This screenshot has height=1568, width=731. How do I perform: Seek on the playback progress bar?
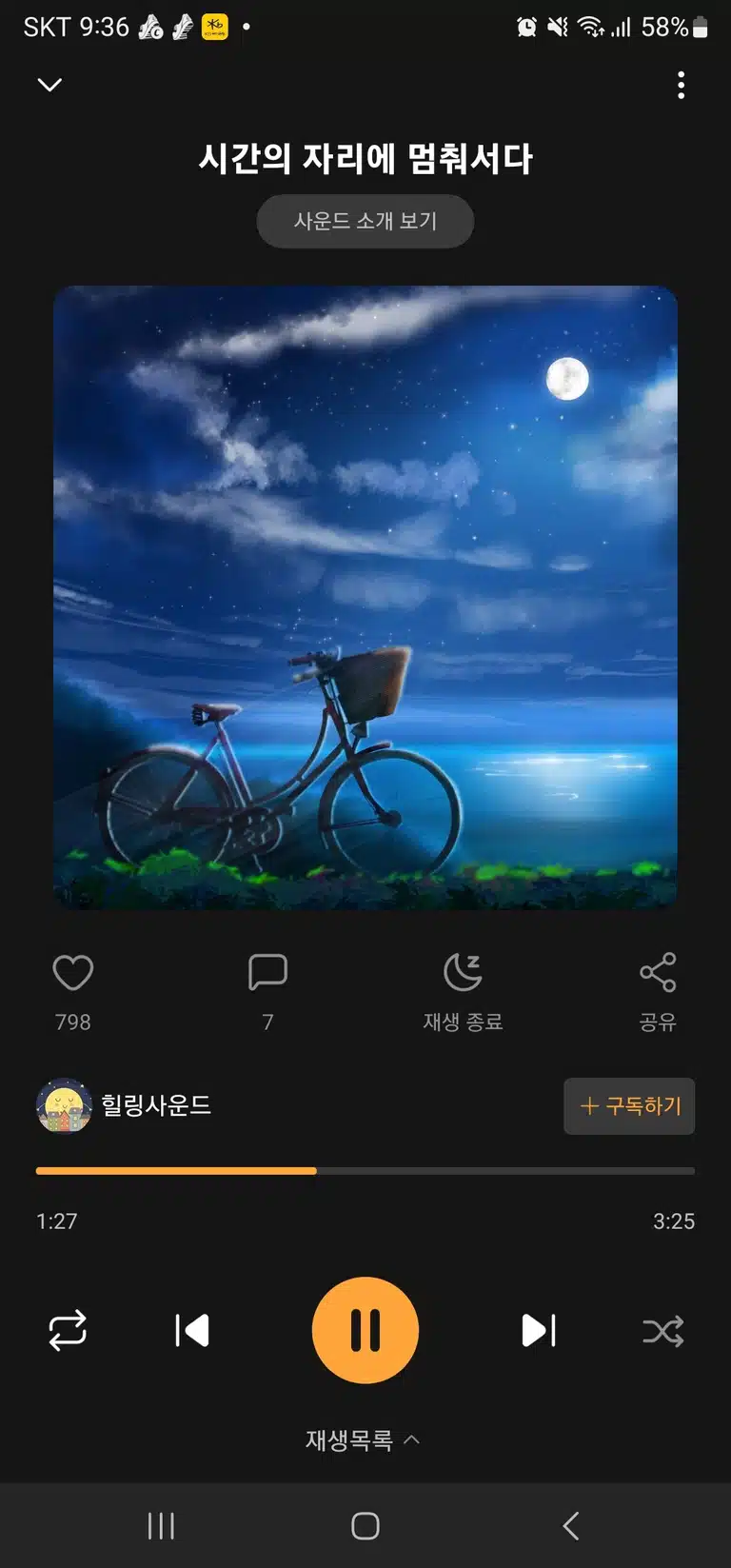click(365, 1170)
